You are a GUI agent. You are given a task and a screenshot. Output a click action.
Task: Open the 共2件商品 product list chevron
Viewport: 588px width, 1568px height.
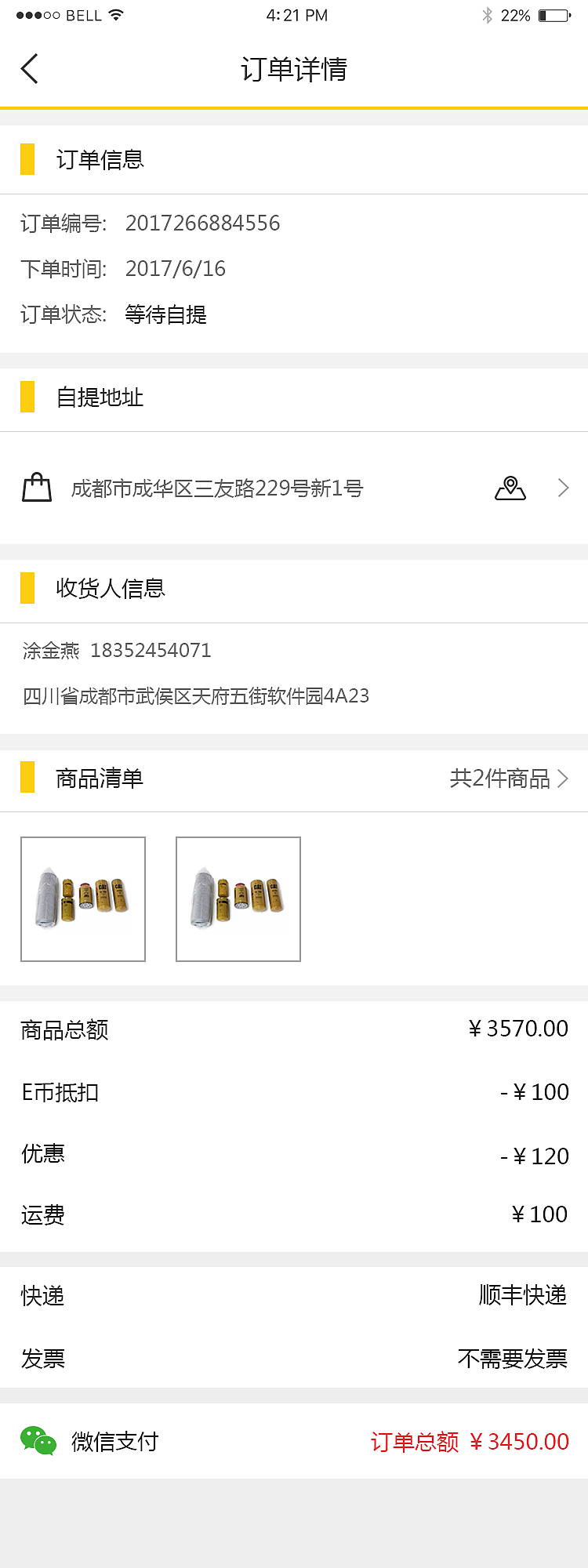coord(563,779)
